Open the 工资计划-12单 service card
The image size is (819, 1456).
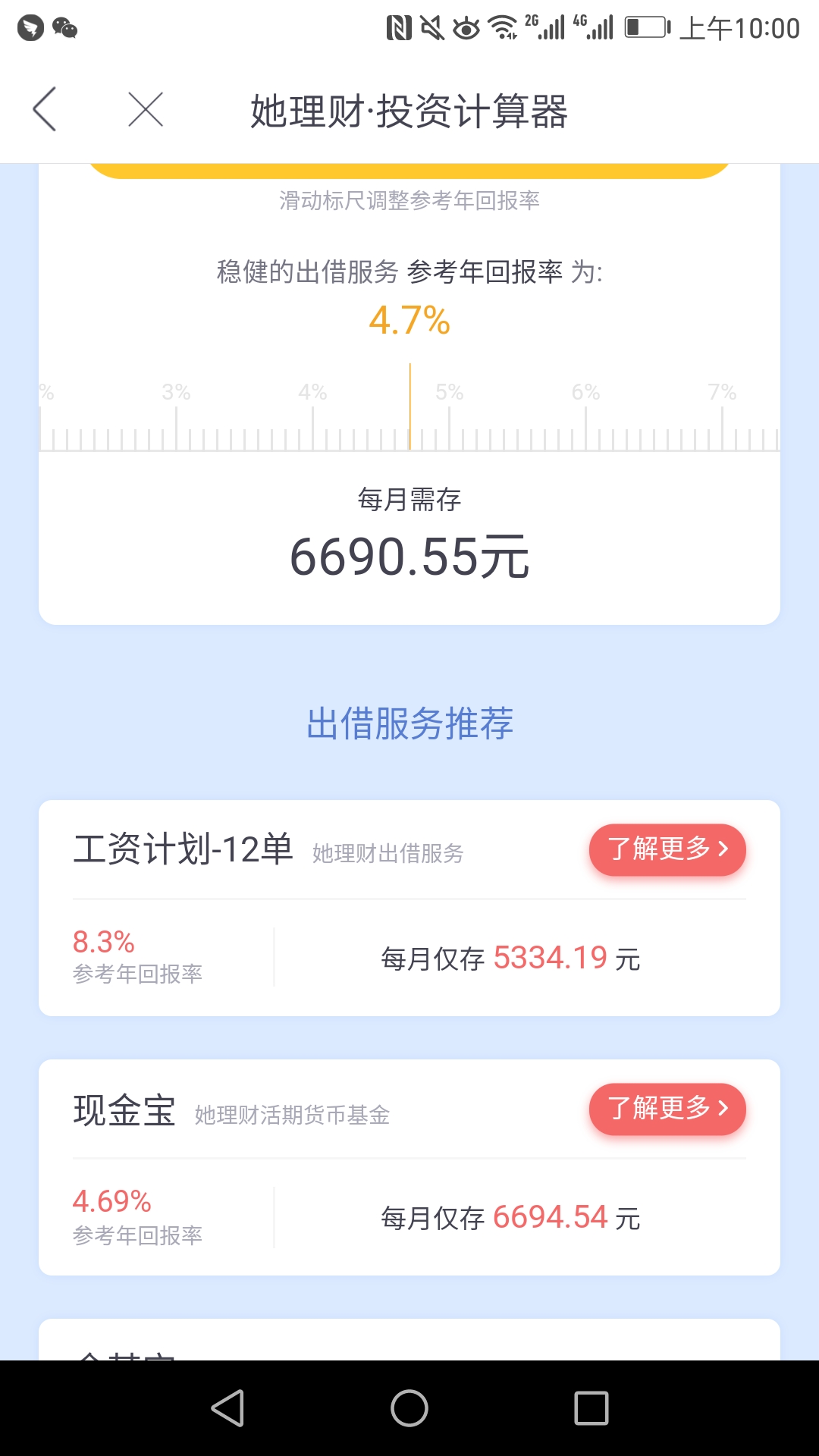(x=409, y=908)
